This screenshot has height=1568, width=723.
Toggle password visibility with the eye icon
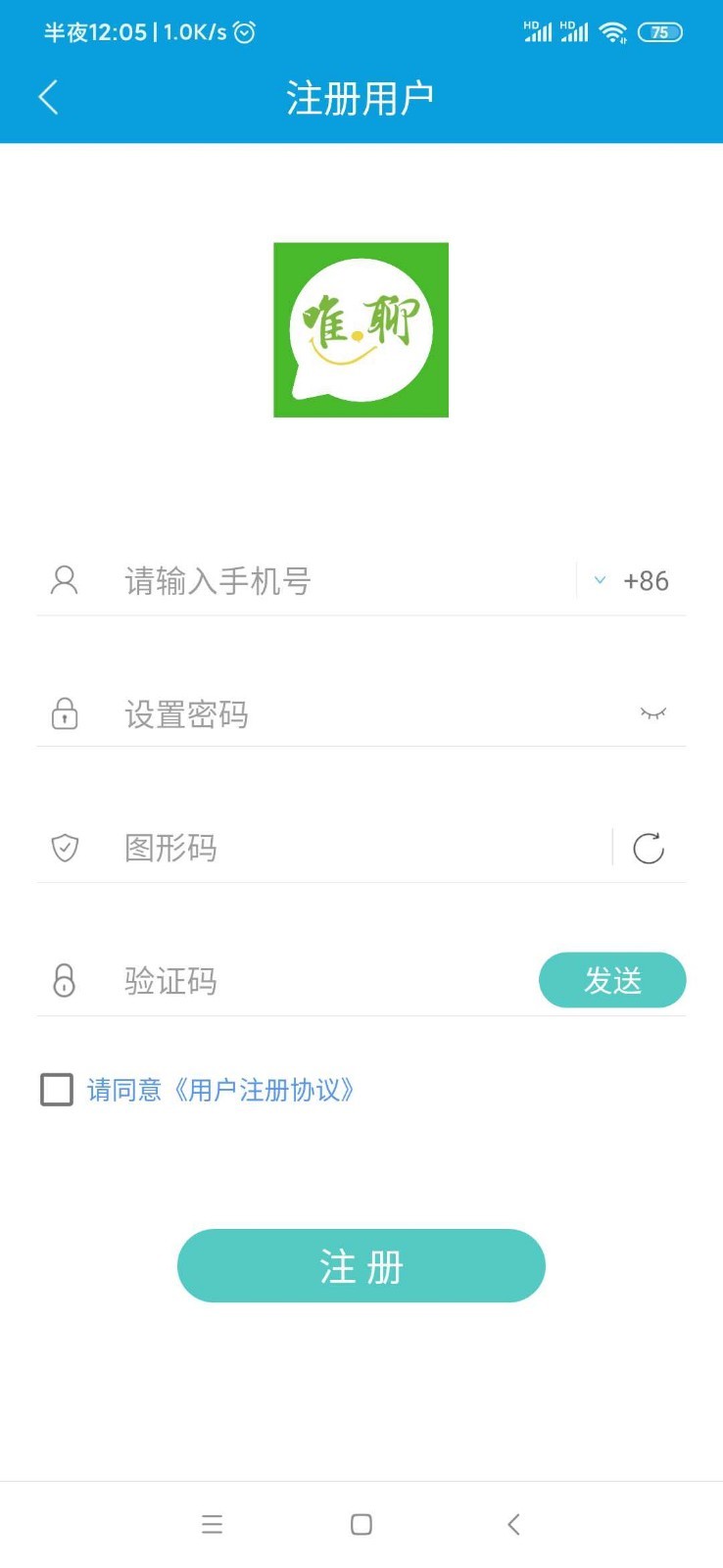tap(652, 713)
